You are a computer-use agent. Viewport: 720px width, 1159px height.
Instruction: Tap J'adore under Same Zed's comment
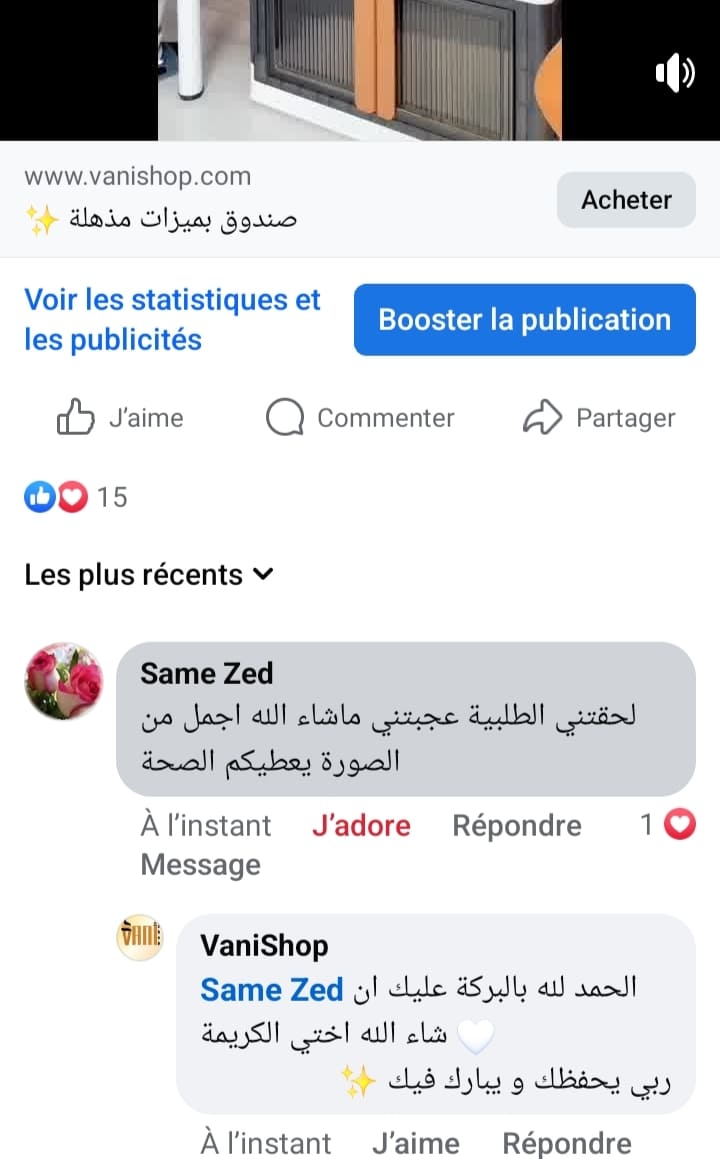coord(361,825)
